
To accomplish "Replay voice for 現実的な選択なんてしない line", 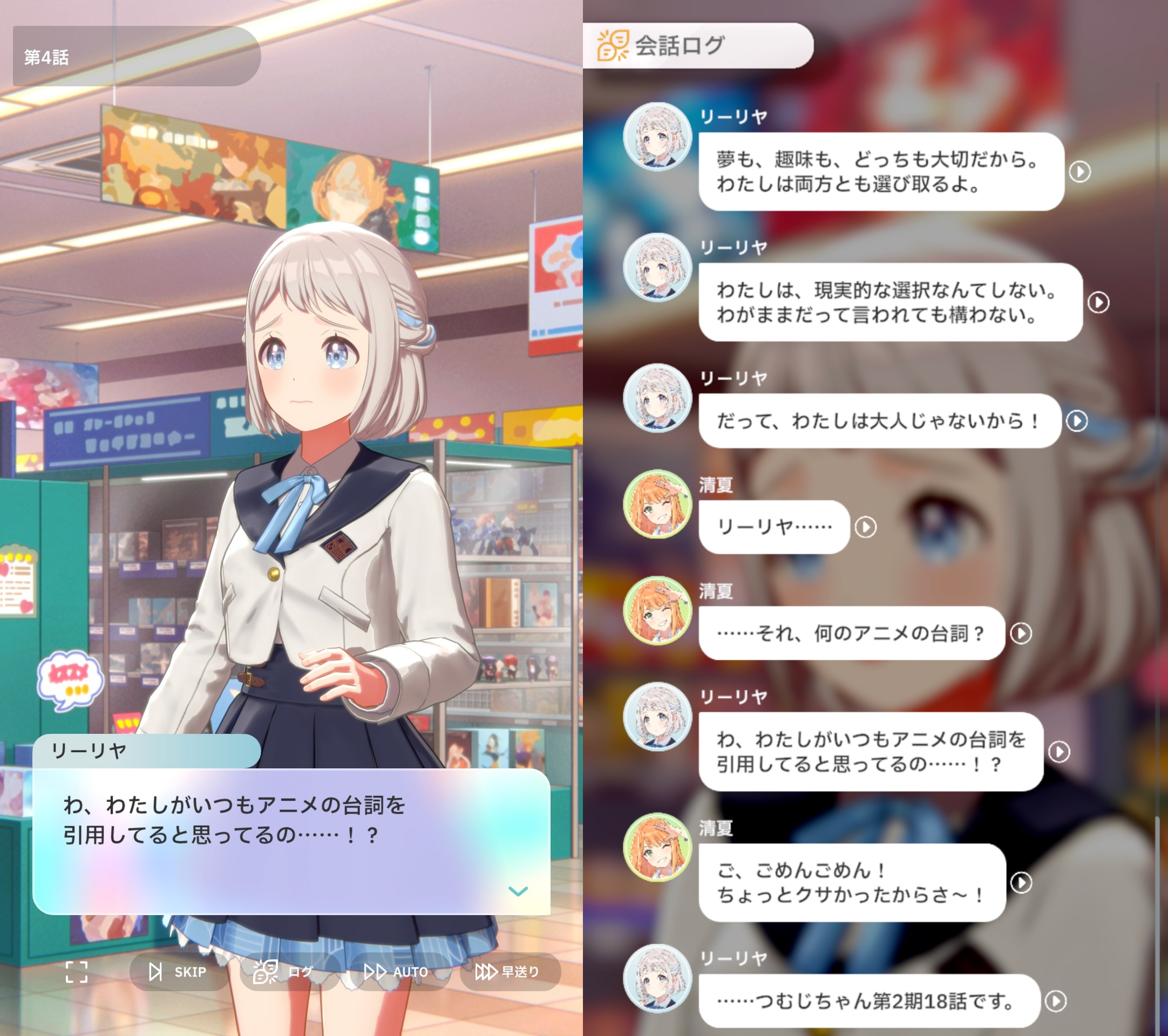I will pyautogui.click(x=1098, y=302).
